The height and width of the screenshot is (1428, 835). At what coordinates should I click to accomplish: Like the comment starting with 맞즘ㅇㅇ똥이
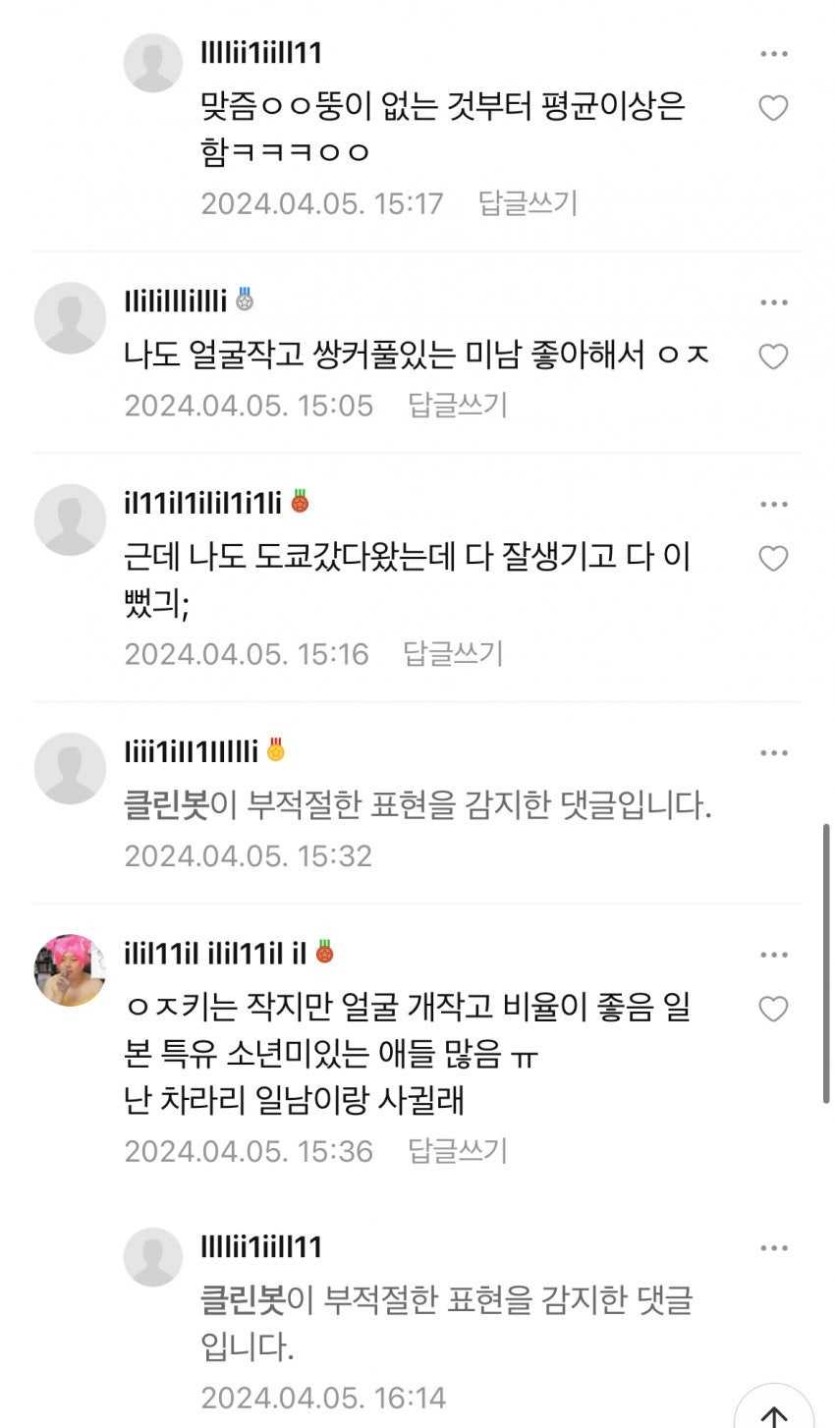773,108
